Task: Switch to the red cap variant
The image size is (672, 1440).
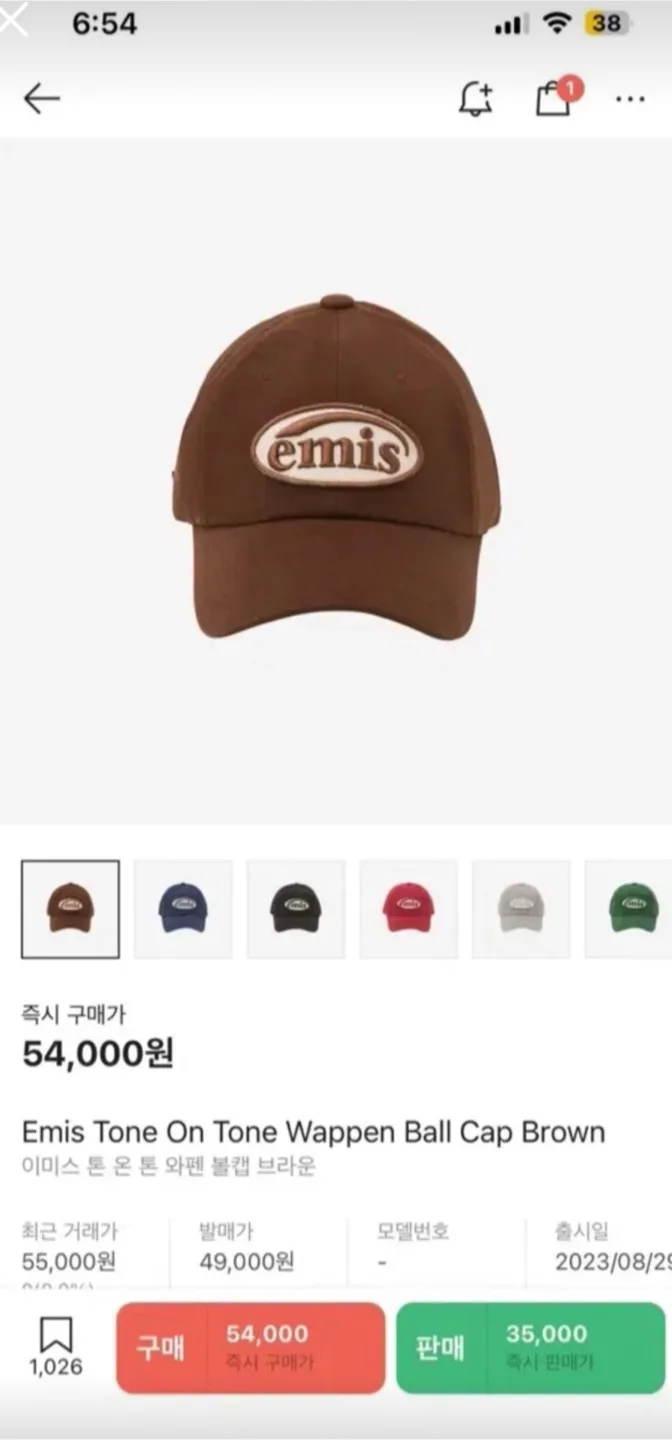Action: tap(408, 909)
